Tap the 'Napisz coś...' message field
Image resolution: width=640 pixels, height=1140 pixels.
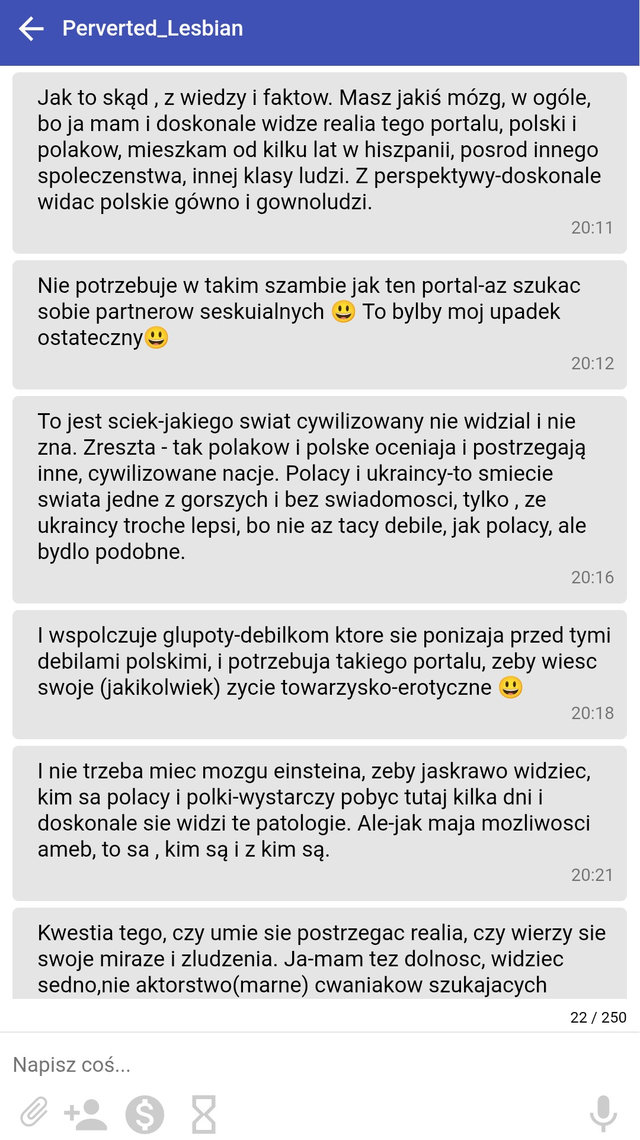[x=300, y=1065]
